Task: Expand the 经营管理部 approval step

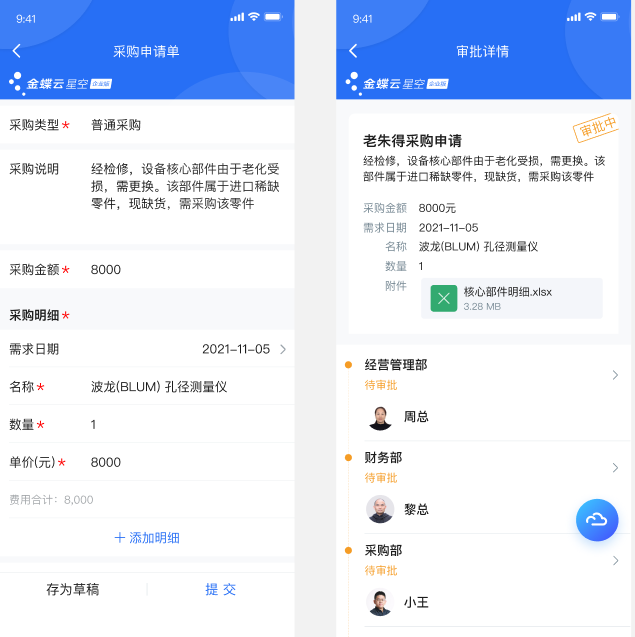Action: 614,375
